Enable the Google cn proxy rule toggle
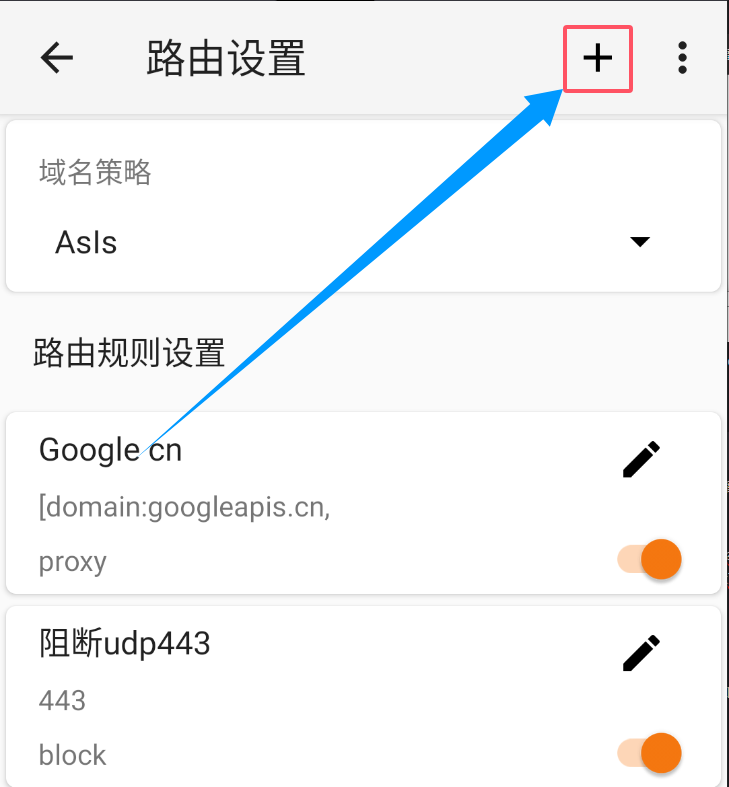Image resolution: width=729 pixels, height=787 pixels. (x=650, y=559)
